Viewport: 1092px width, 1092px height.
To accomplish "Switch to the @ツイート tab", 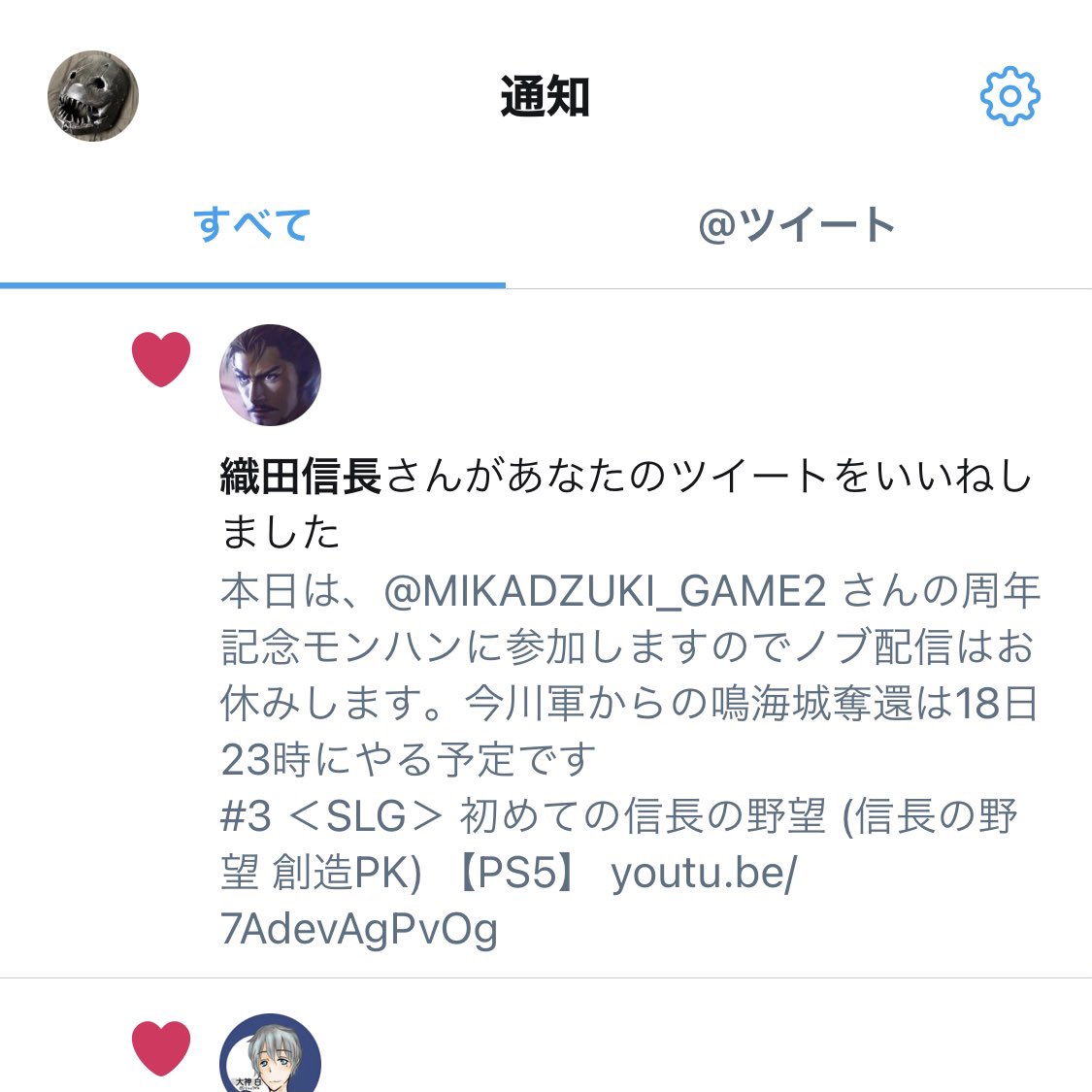I will 796,225.
